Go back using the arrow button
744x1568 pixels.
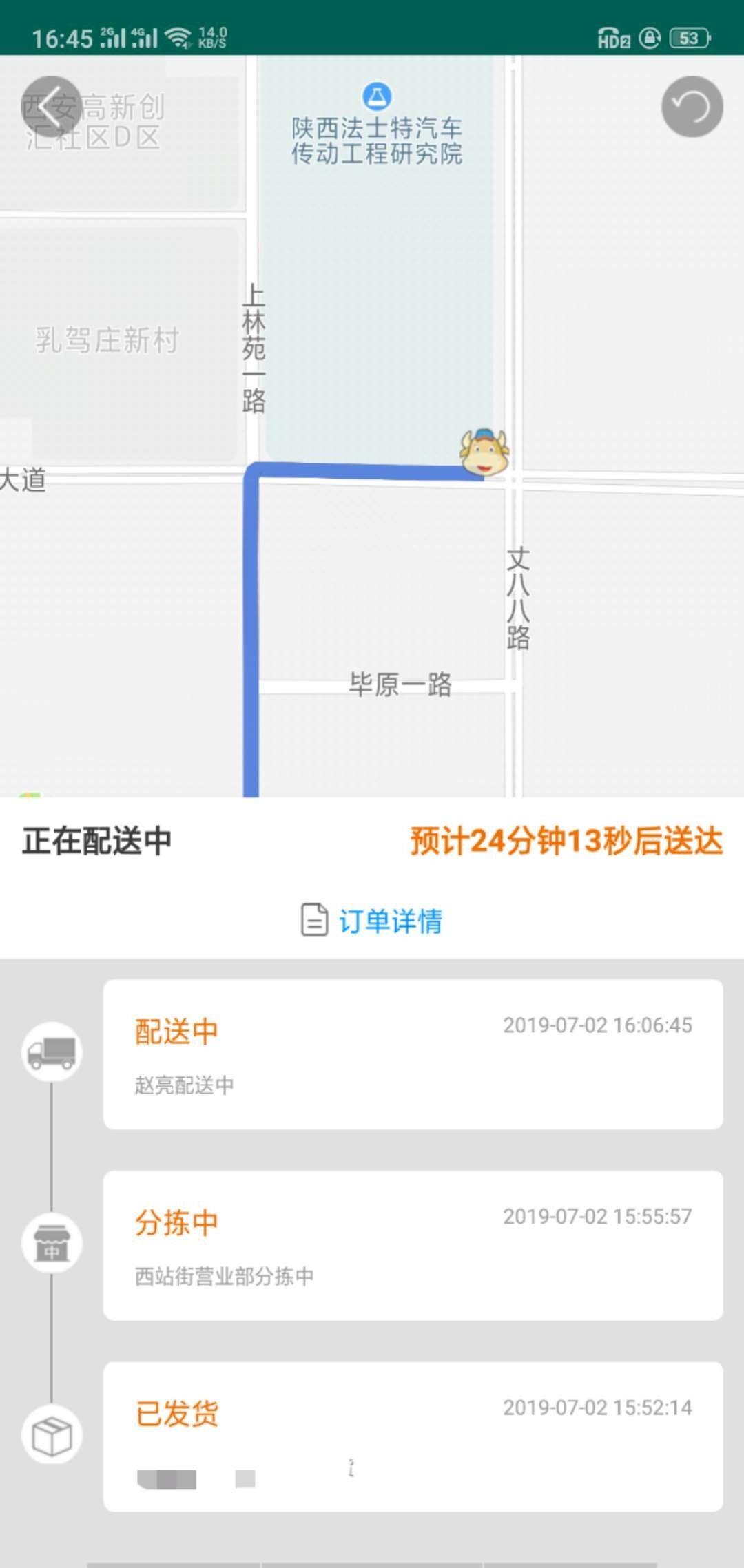coord(52,107)
